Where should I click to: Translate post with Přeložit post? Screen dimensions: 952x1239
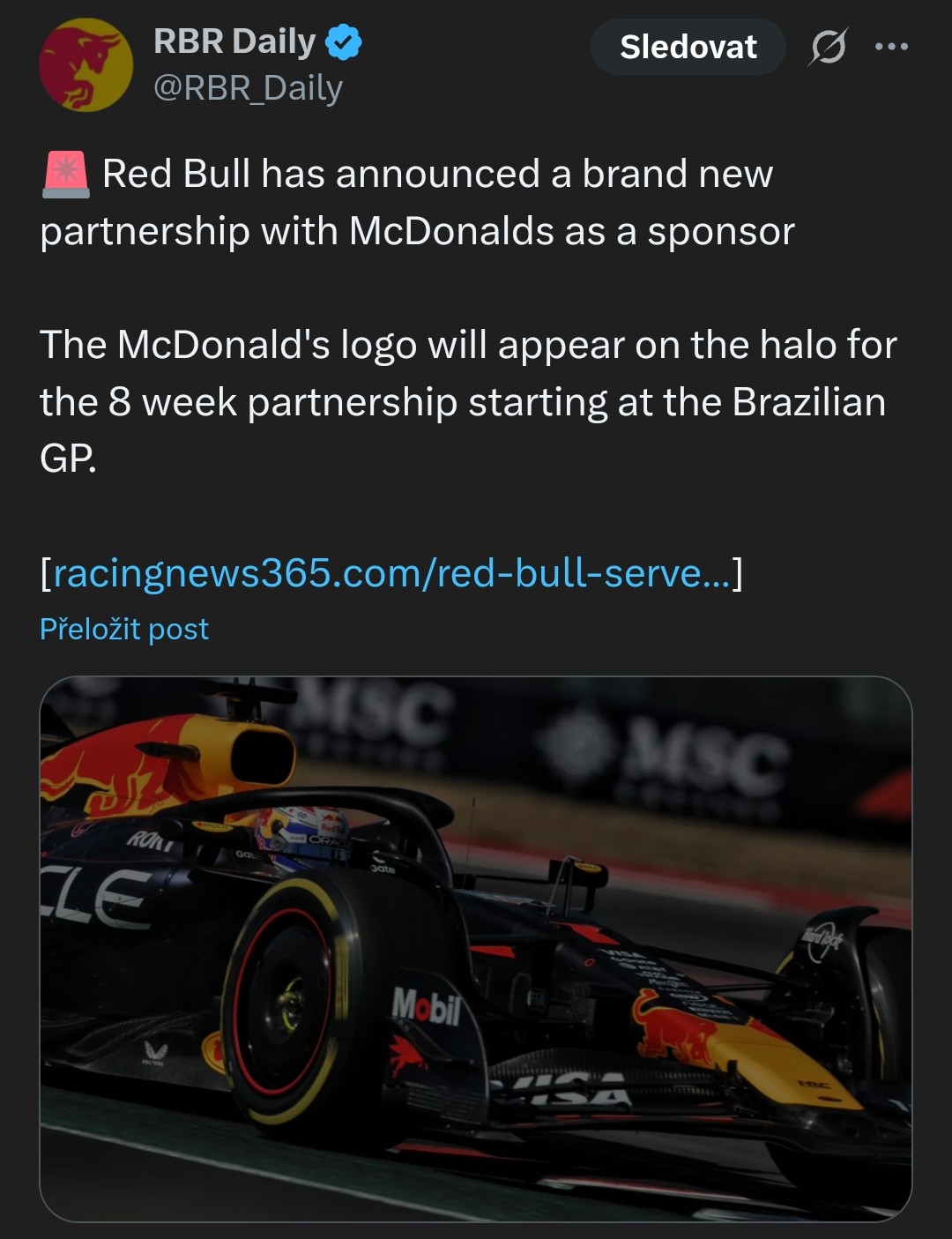(124, 629)
